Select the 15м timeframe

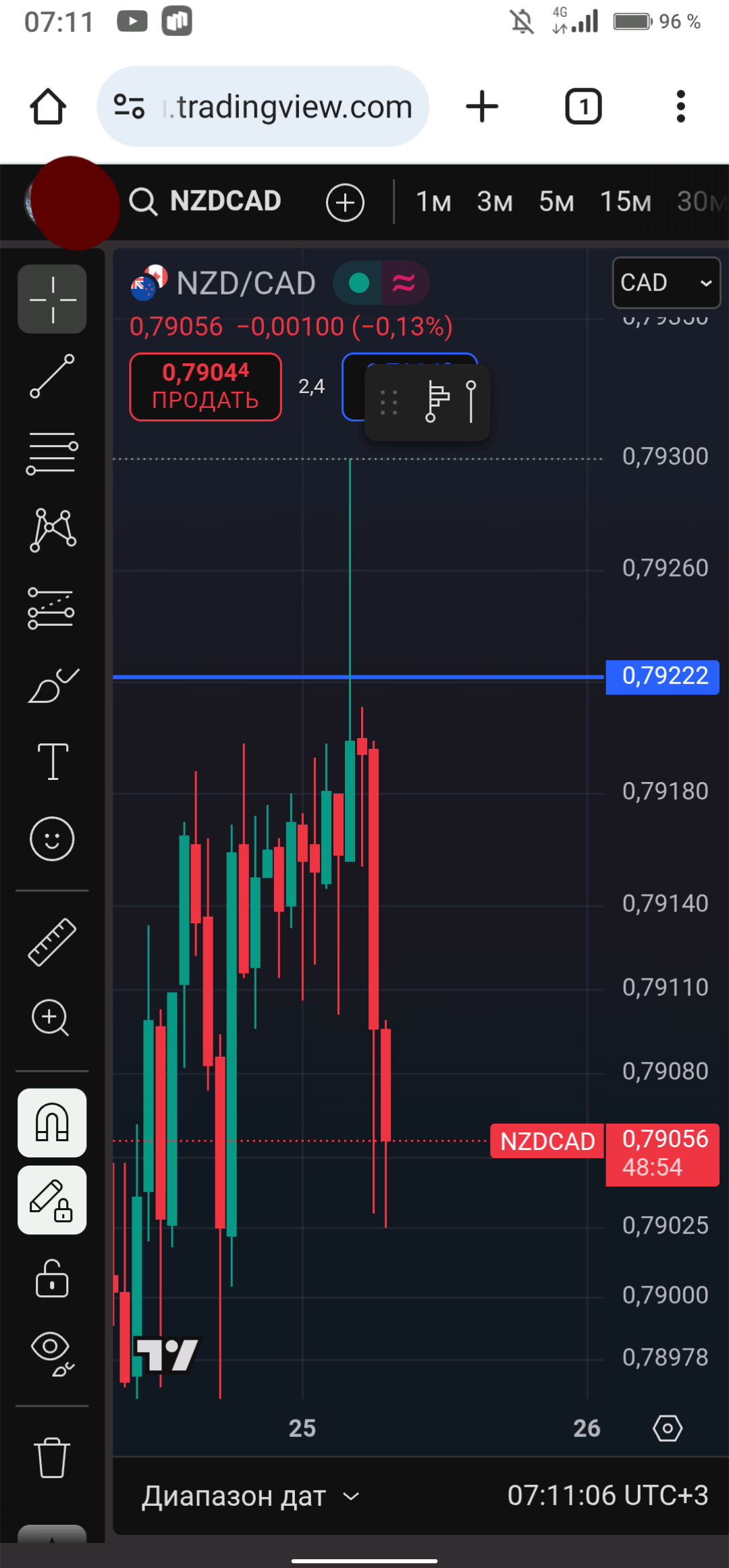click(x=626, y=202)
